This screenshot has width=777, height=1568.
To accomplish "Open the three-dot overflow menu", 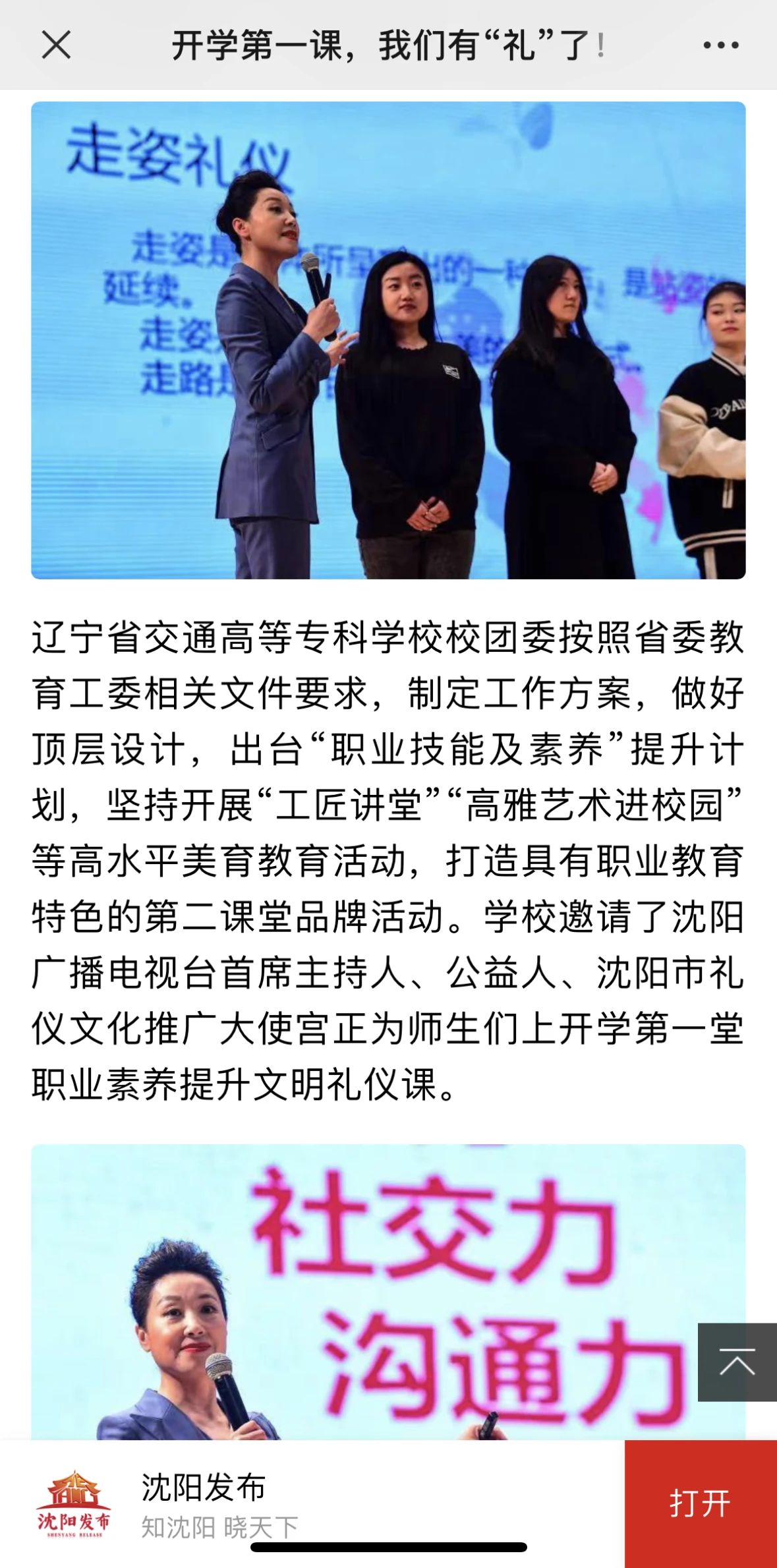I will 720,45.
